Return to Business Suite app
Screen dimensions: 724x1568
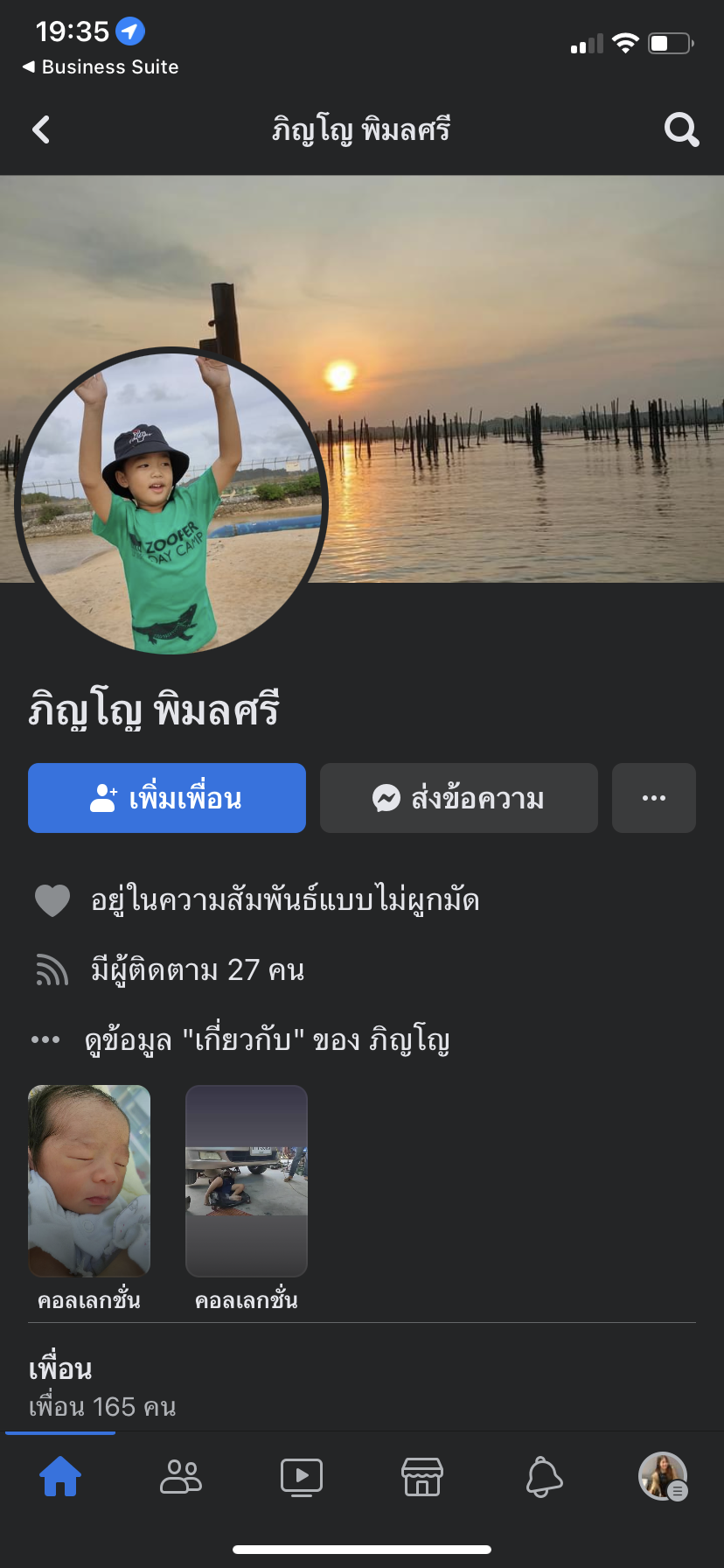coord(101,67)
